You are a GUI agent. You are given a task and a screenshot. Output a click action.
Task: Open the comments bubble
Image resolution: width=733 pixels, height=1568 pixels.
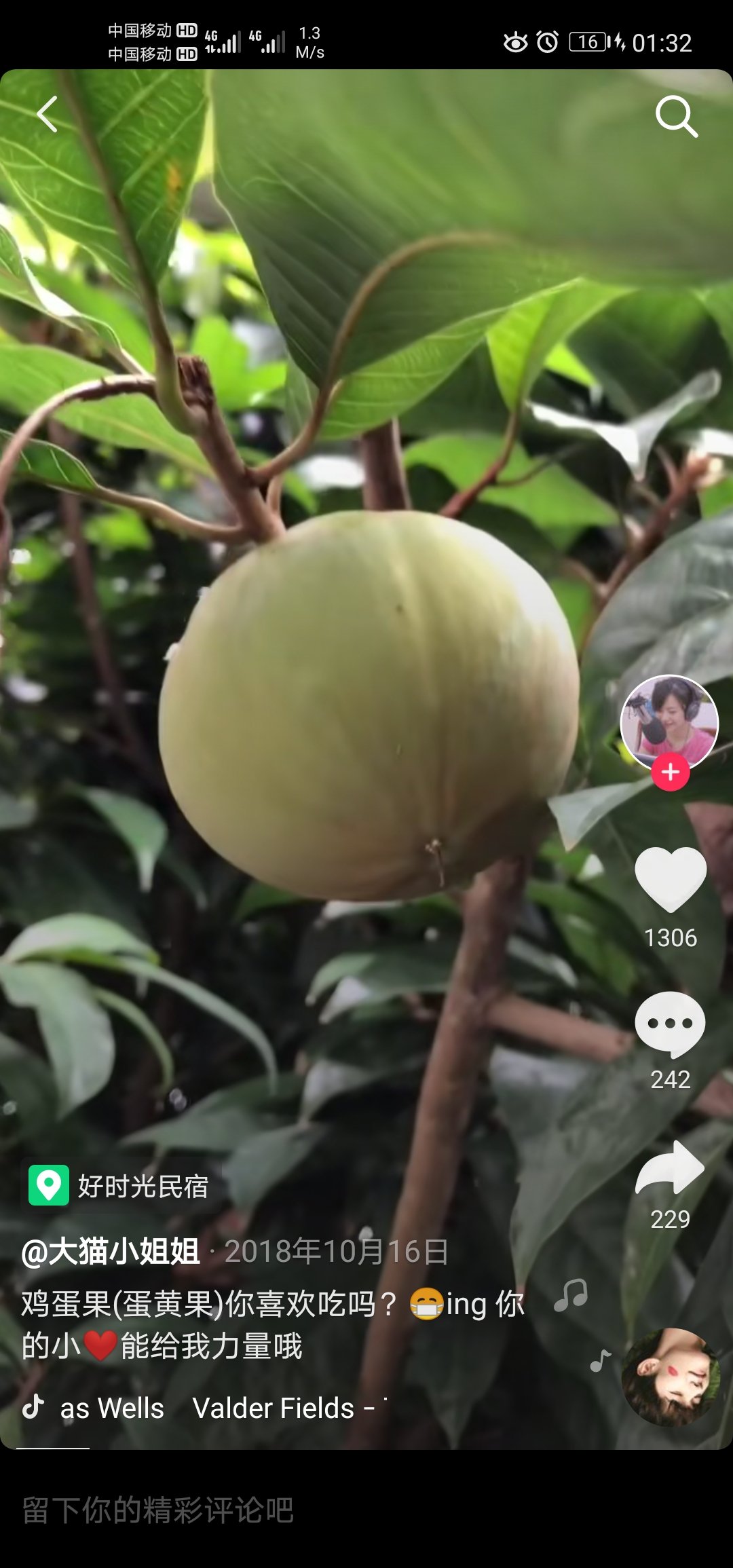[670, 1025]
